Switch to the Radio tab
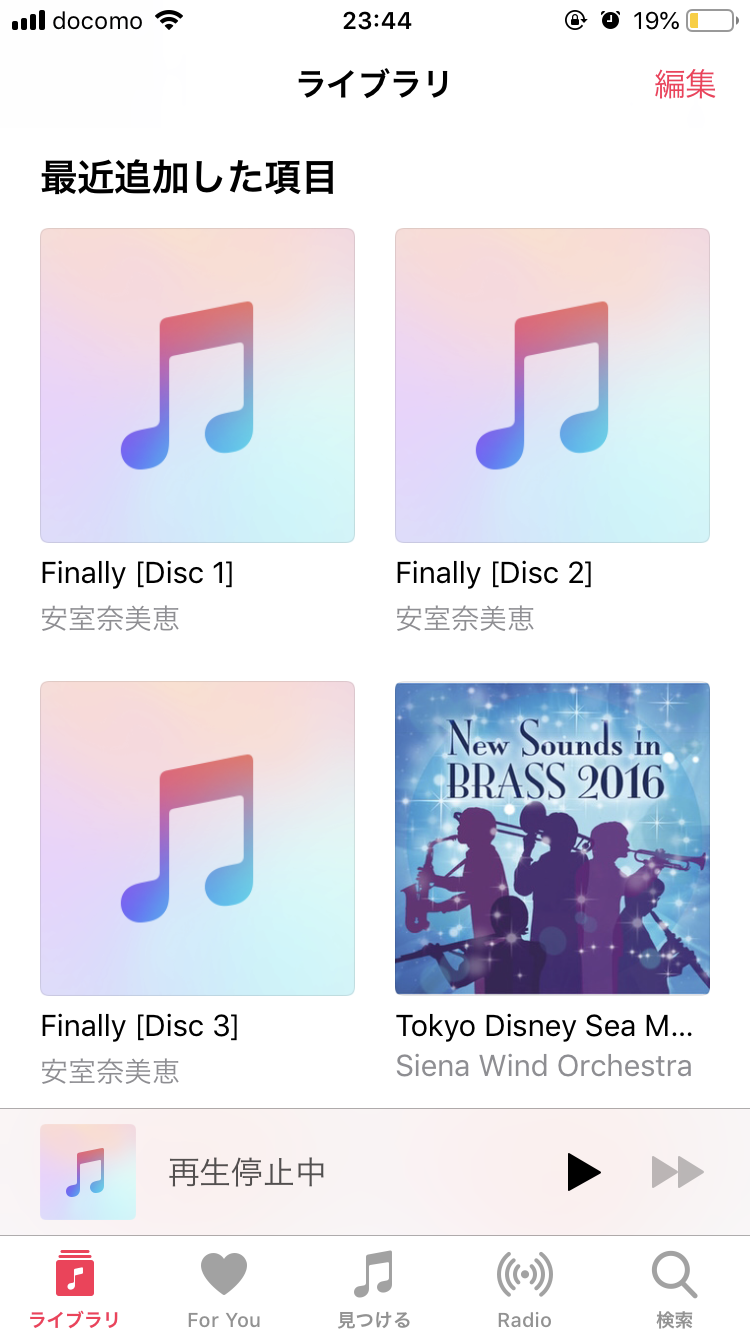This screenshot has height=1334, width=750. pyautogui.click(x=524, y=1288)
